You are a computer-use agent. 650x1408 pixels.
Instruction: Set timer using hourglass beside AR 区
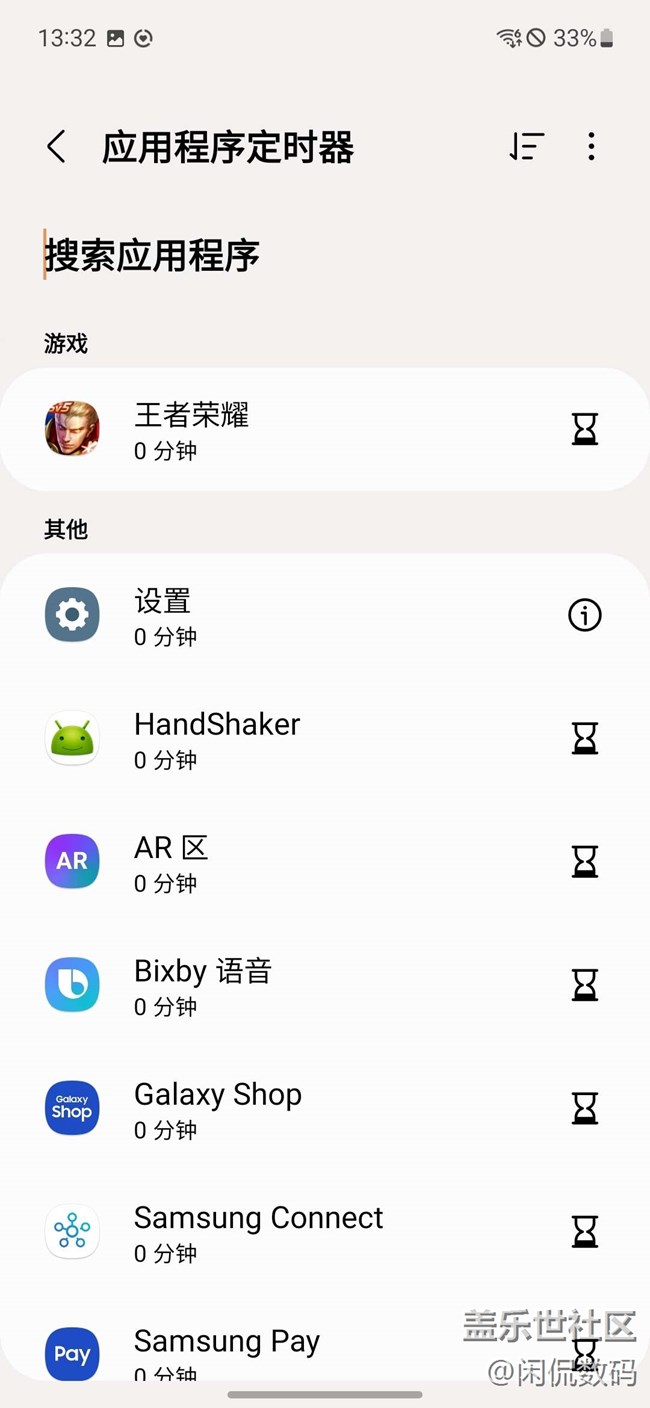585,862
